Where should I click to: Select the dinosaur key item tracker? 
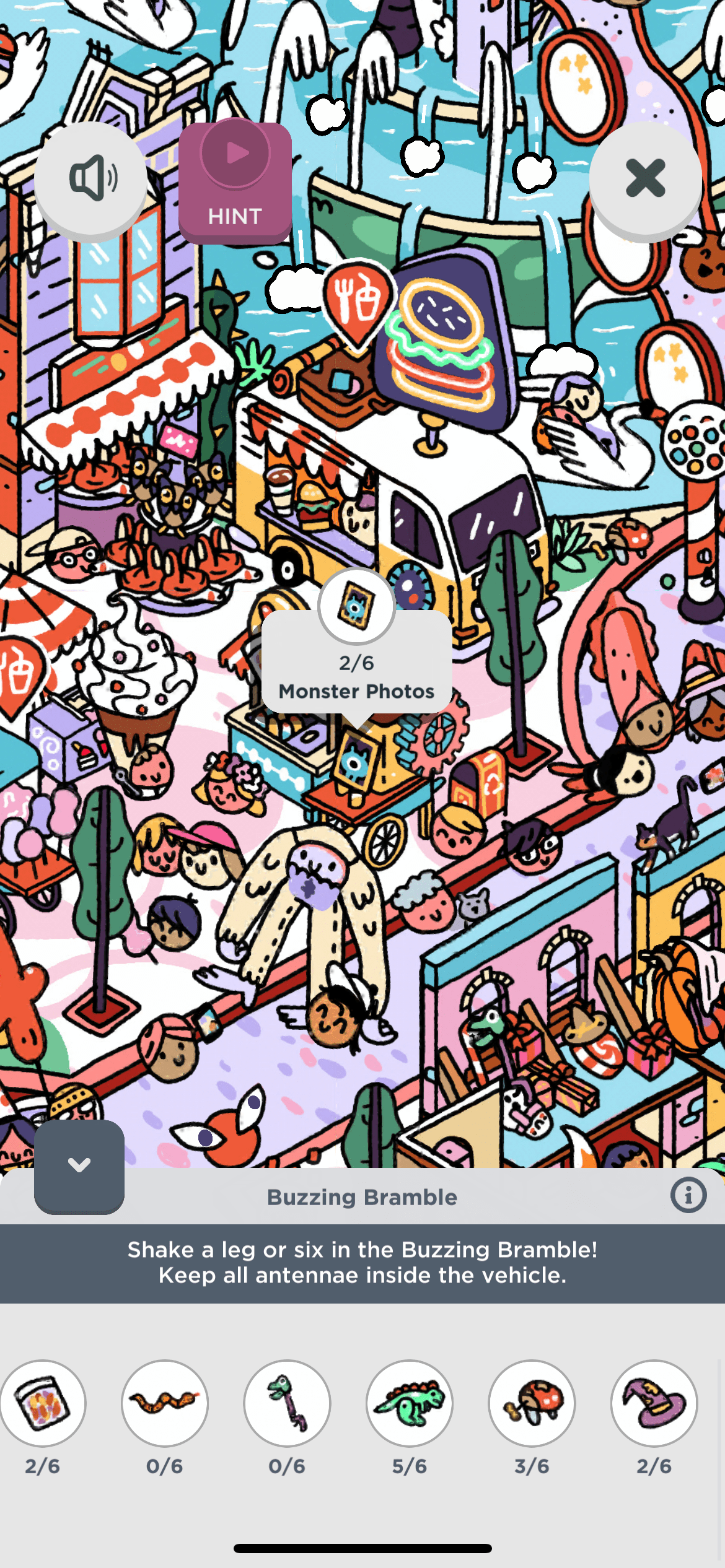pos(287,1403)
